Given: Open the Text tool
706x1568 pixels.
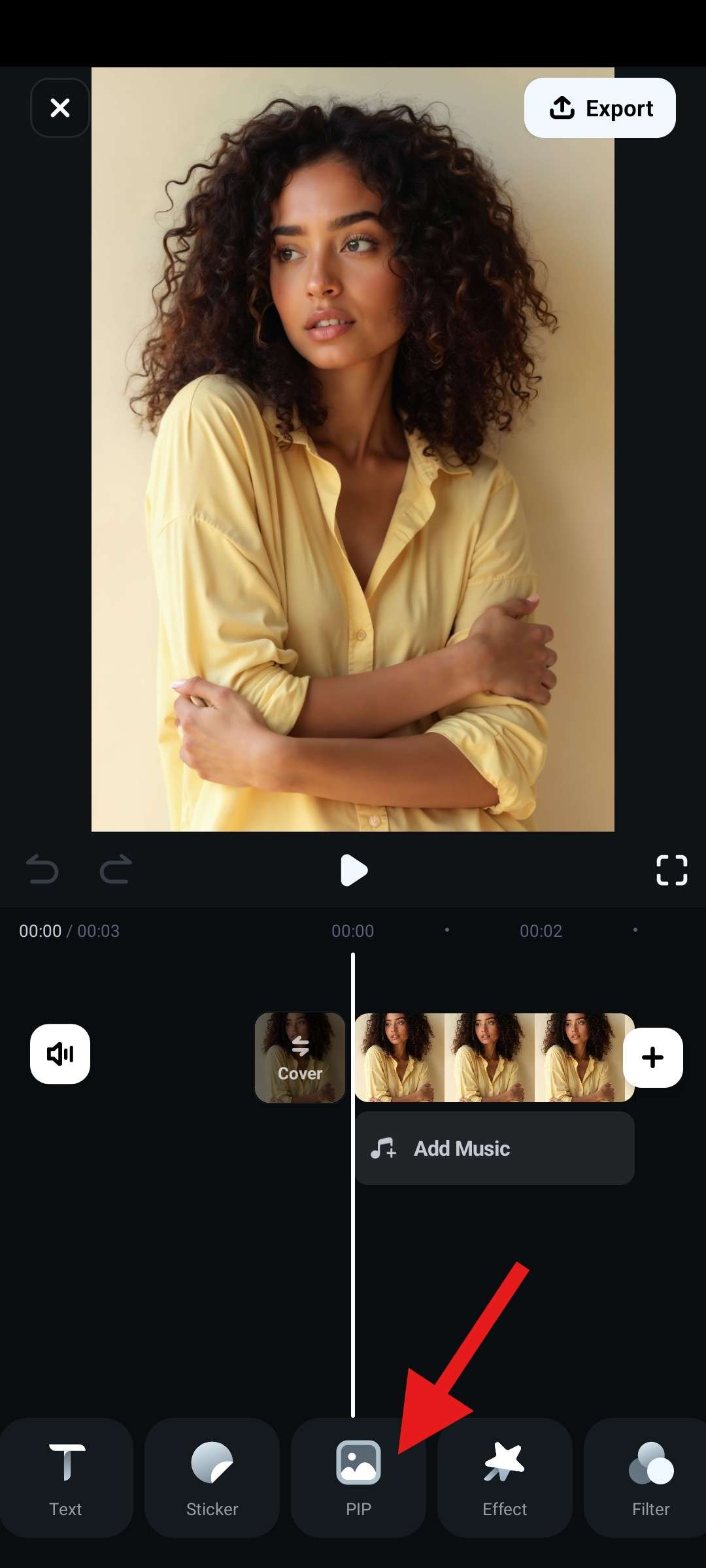Looking at the screenshot, I should (66, 1477).
